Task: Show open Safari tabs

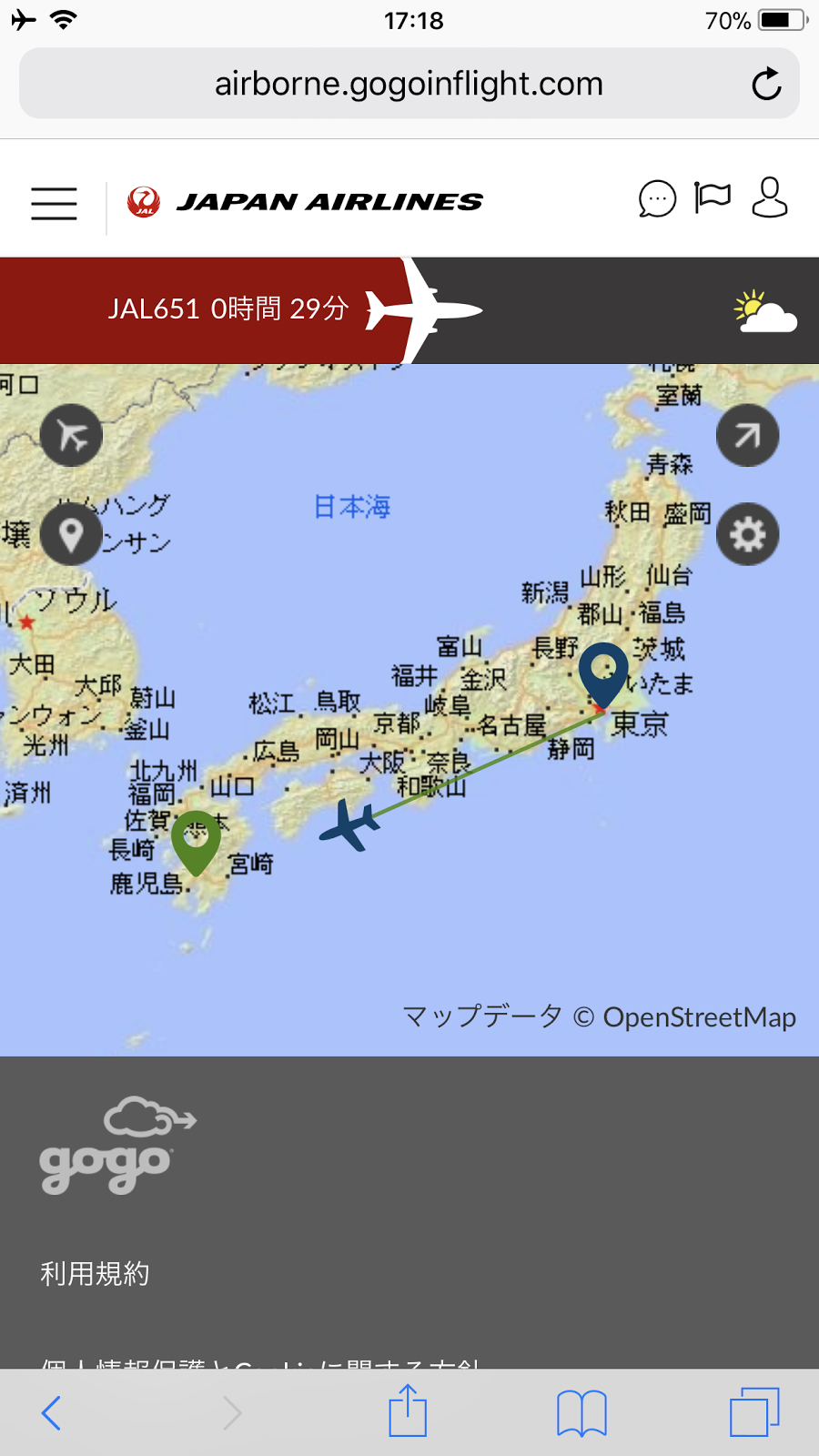Action: click(754, 1412)
